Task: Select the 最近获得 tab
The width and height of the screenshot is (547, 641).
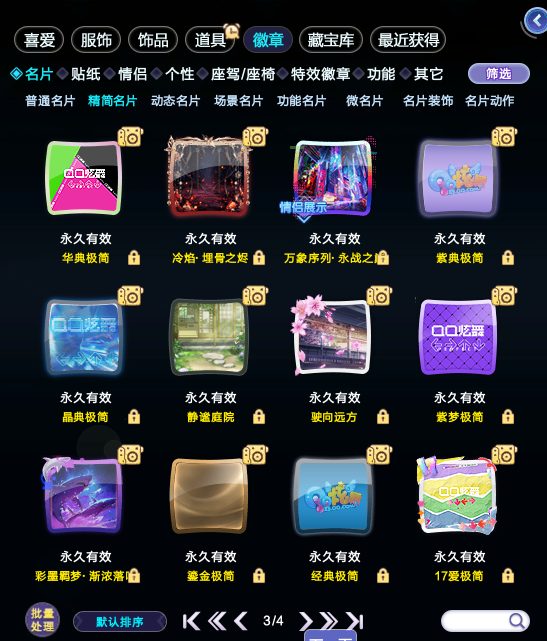Action: pyautogui.click(x=408, y=40)
